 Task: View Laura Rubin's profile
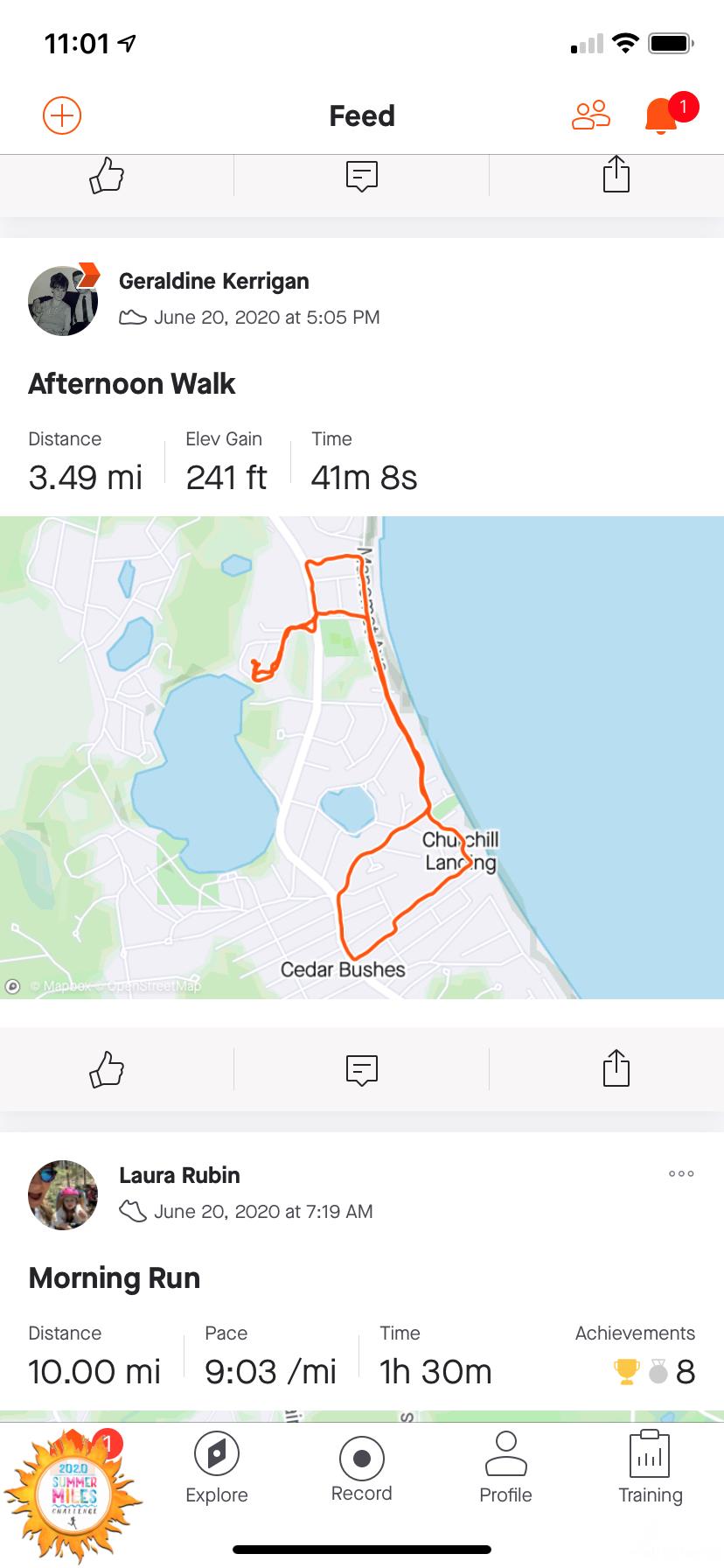(x=63, y=1195)
